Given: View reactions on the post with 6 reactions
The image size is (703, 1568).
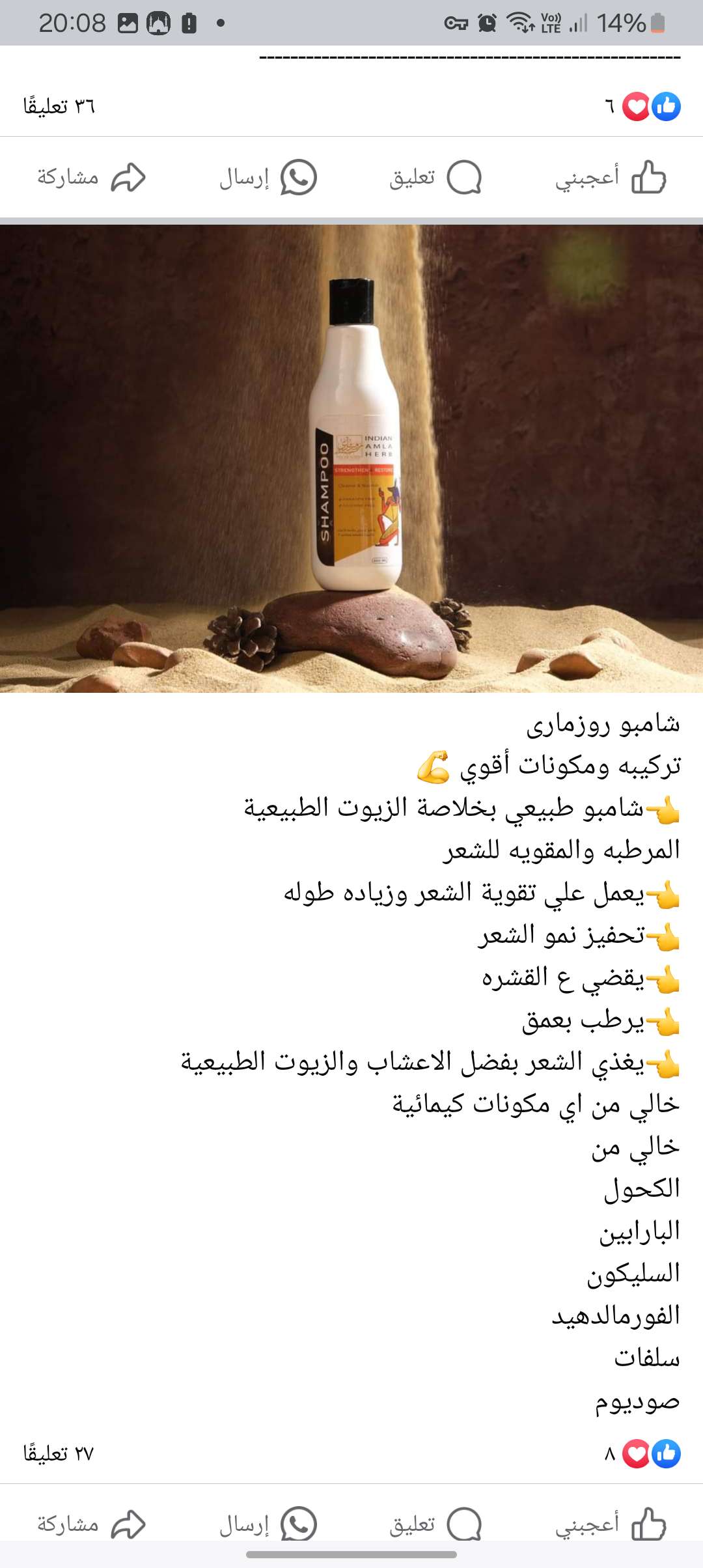Looking at the screenshot, I should click(x=643, y=106).
